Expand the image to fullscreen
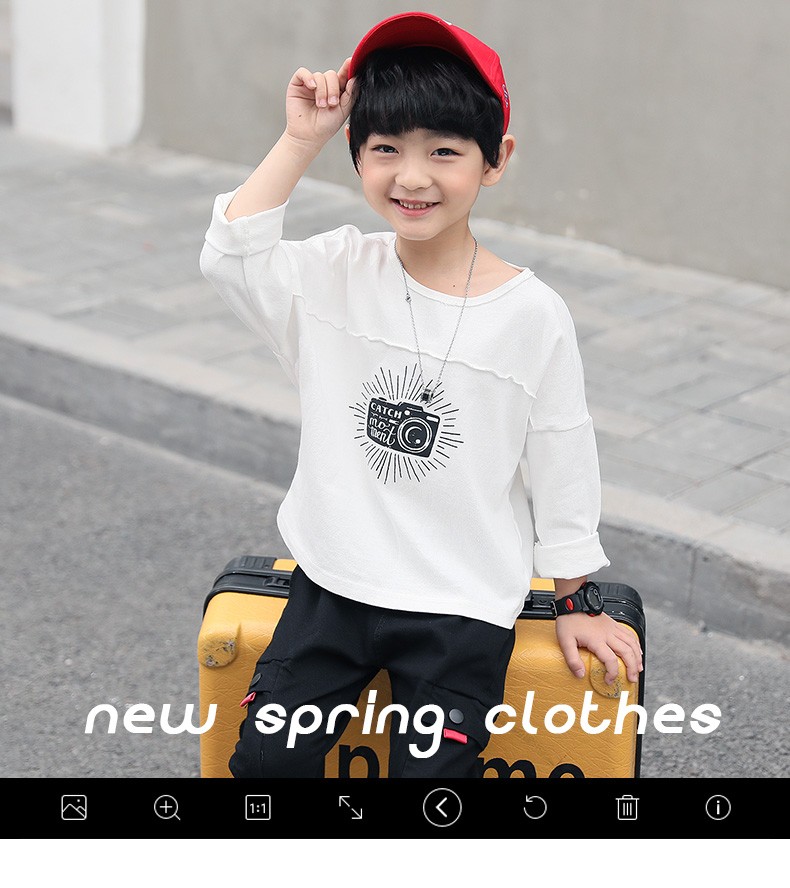The image size is (790, 888). (x=350, y=807)
